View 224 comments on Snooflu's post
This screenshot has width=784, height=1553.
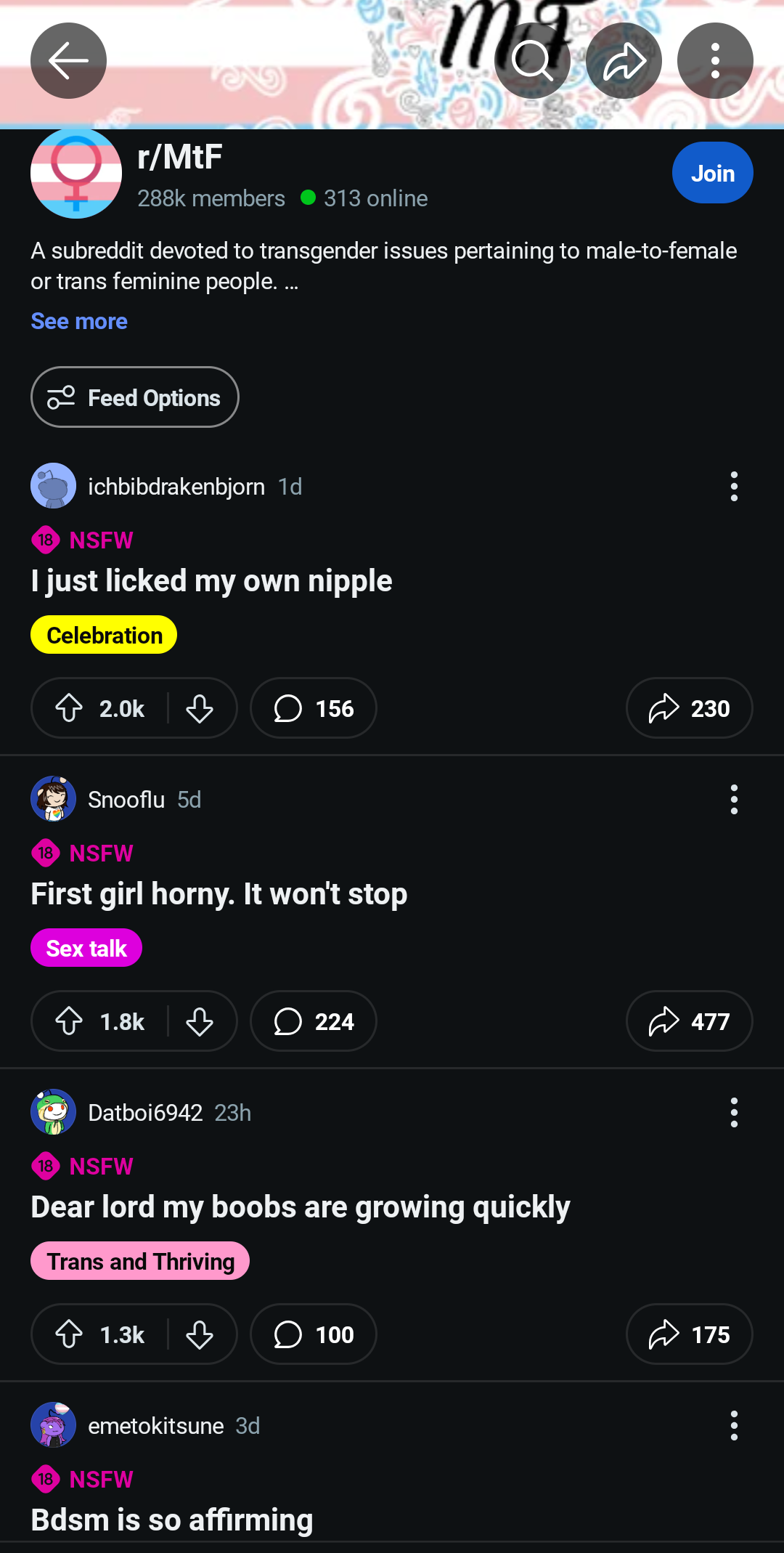pyautogui.click(x=314, y=1021)
